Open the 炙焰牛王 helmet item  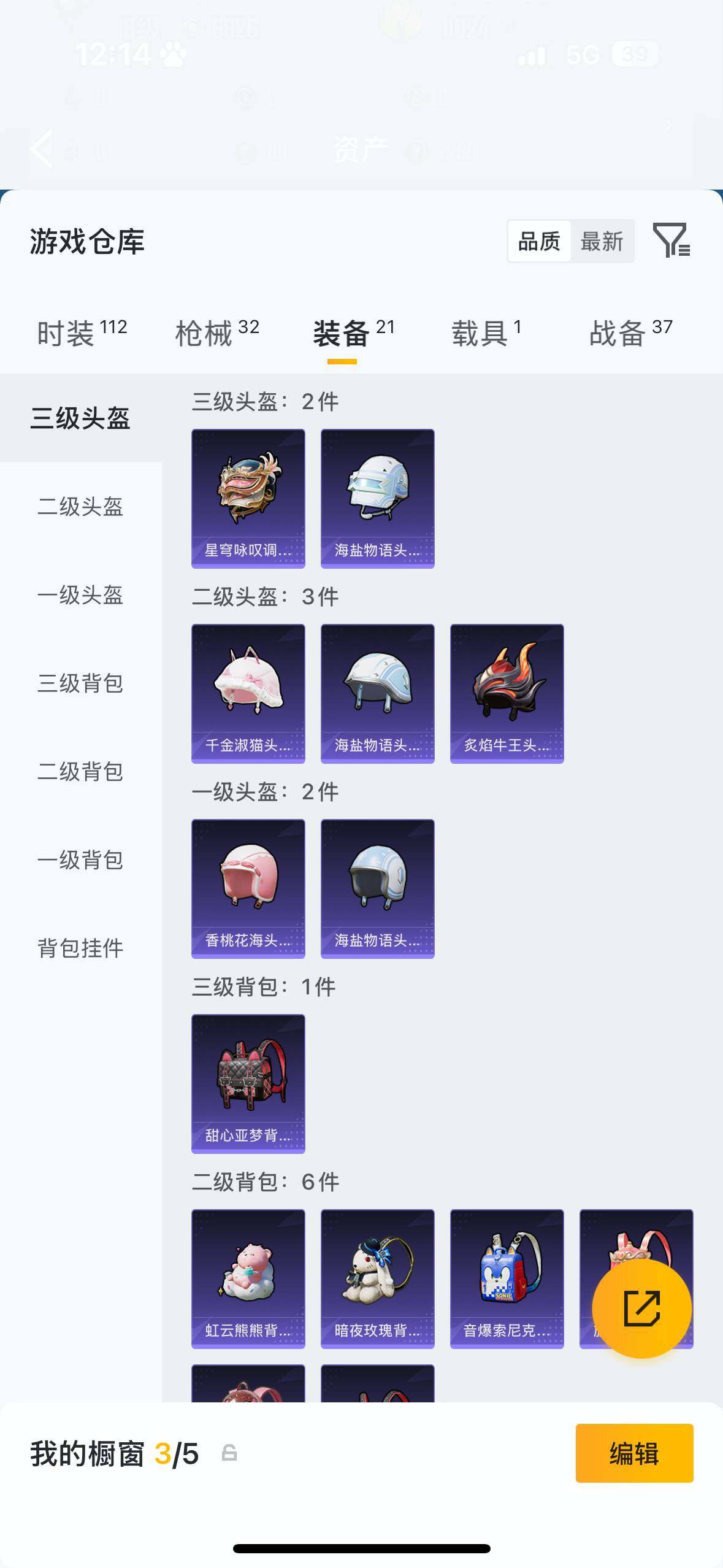[507, 694]
